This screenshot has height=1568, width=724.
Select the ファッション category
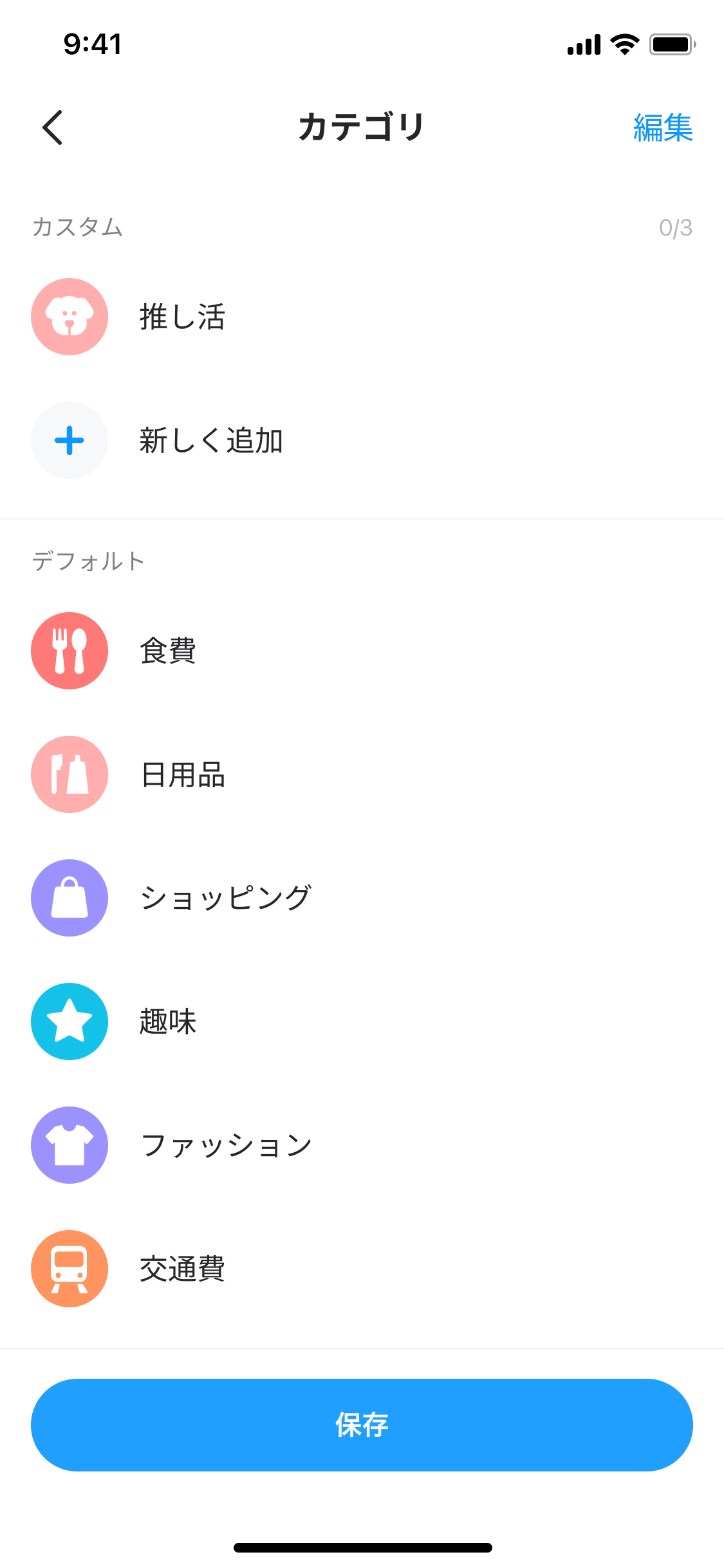point(225,1145)
